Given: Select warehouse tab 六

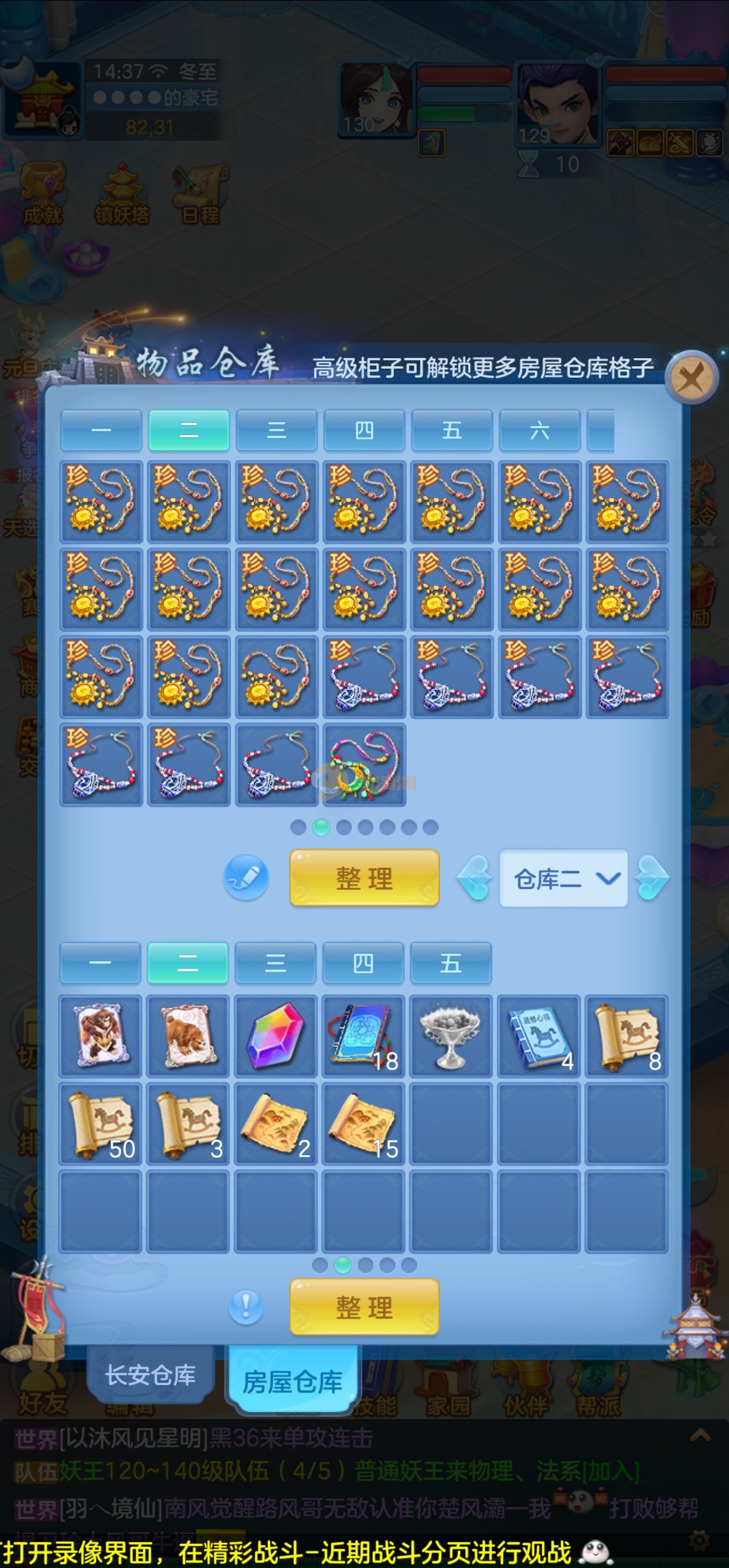Looking at the screenshot, I should [x=539, y=430].
